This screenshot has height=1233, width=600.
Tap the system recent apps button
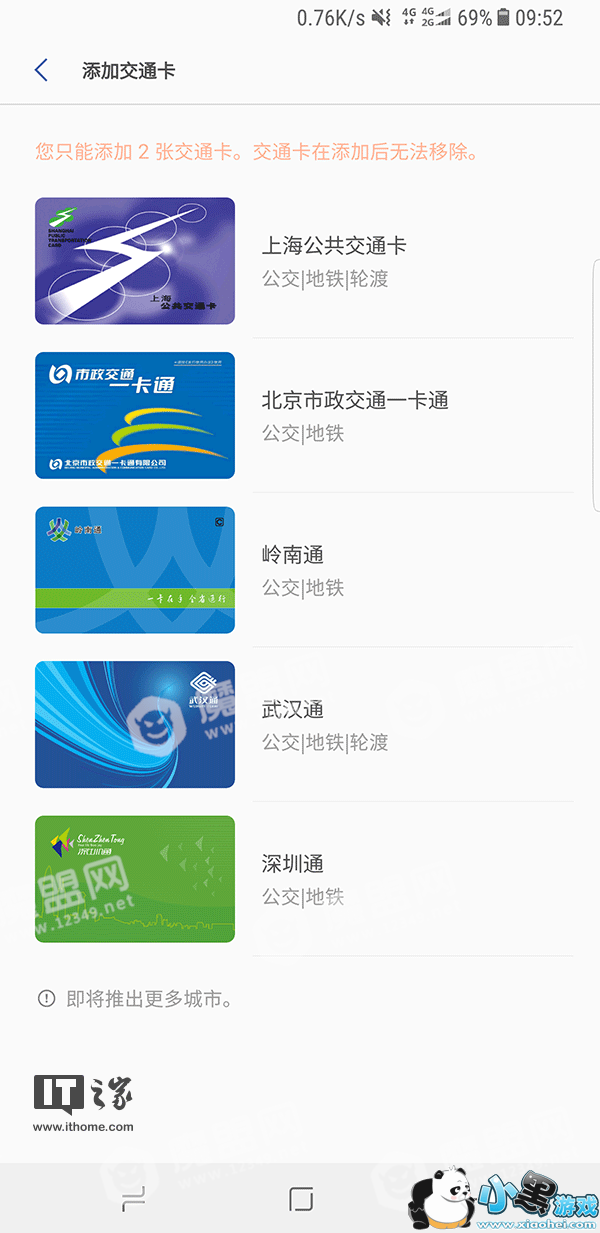(x=133, y=1199)
